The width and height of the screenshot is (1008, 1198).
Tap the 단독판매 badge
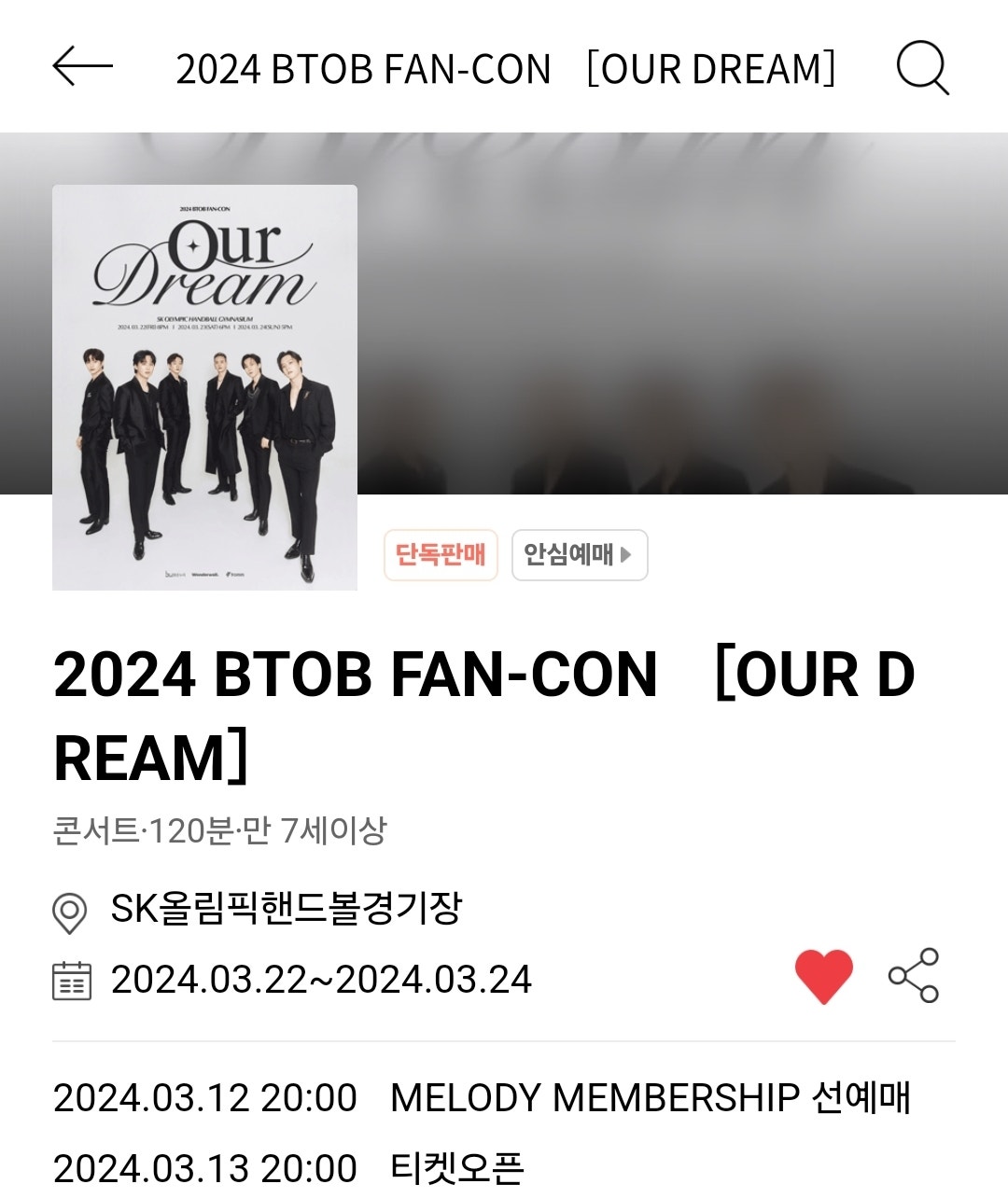point(440,554)
